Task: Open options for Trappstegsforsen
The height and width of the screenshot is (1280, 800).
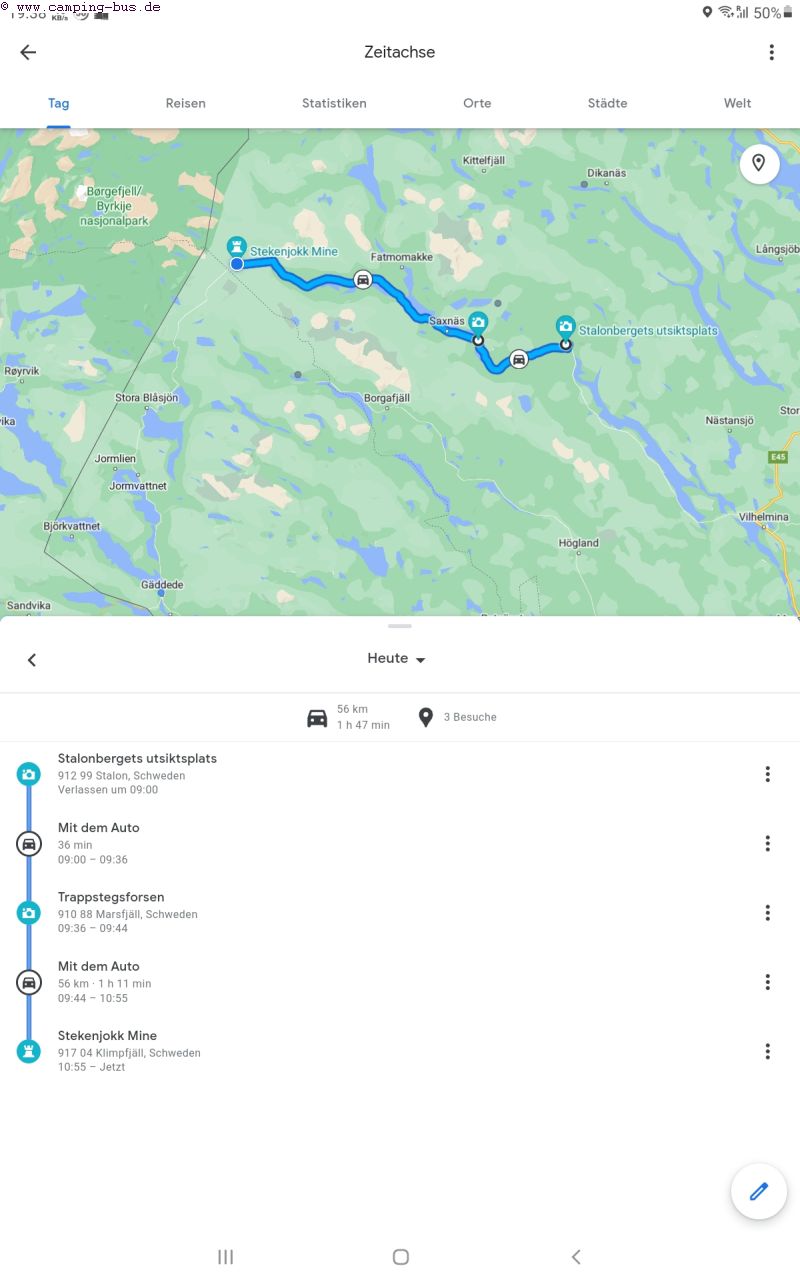Action: pos(767,913)
